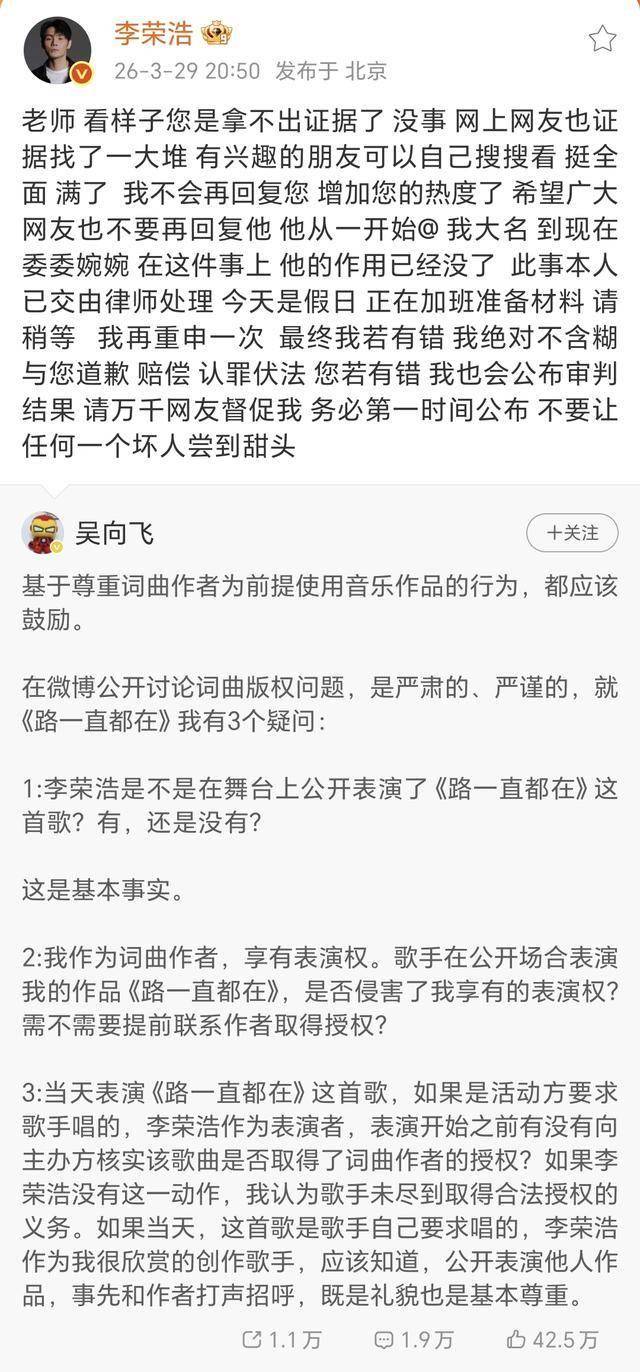
Task: Like the post with 42.5万 likes
Action: click(552, 1338)
